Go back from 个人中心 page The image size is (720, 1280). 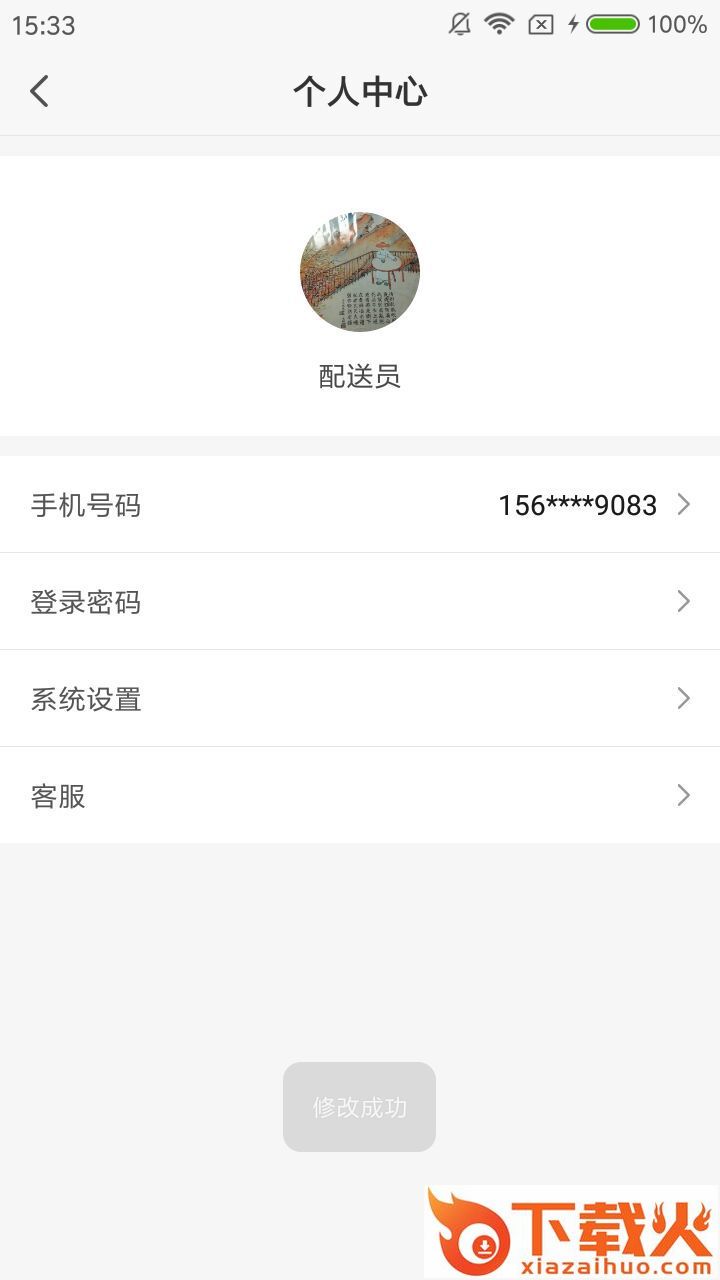pos(39,92)
